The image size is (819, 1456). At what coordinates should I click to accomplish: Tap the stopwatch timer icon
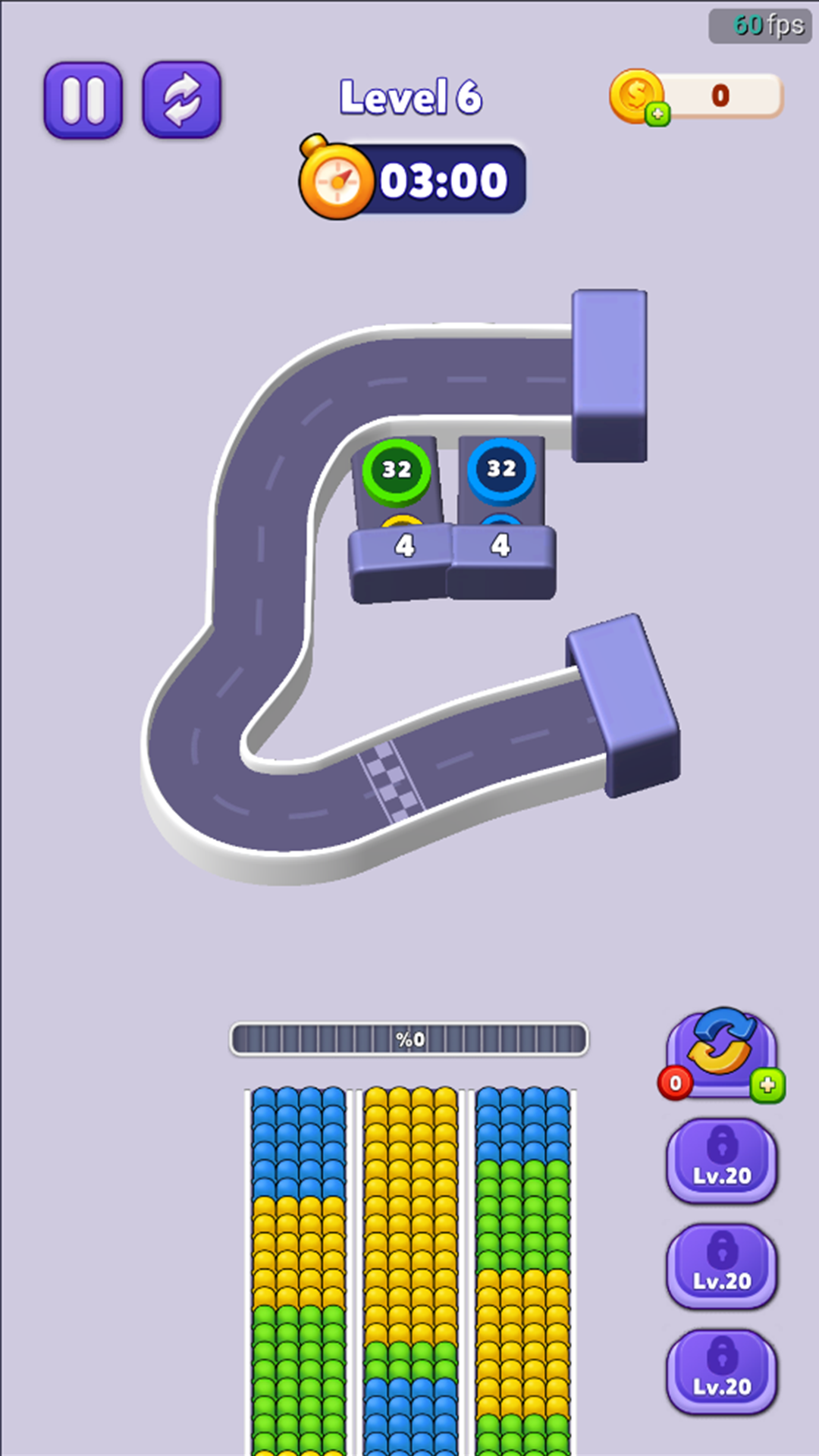tap(337, 180)
